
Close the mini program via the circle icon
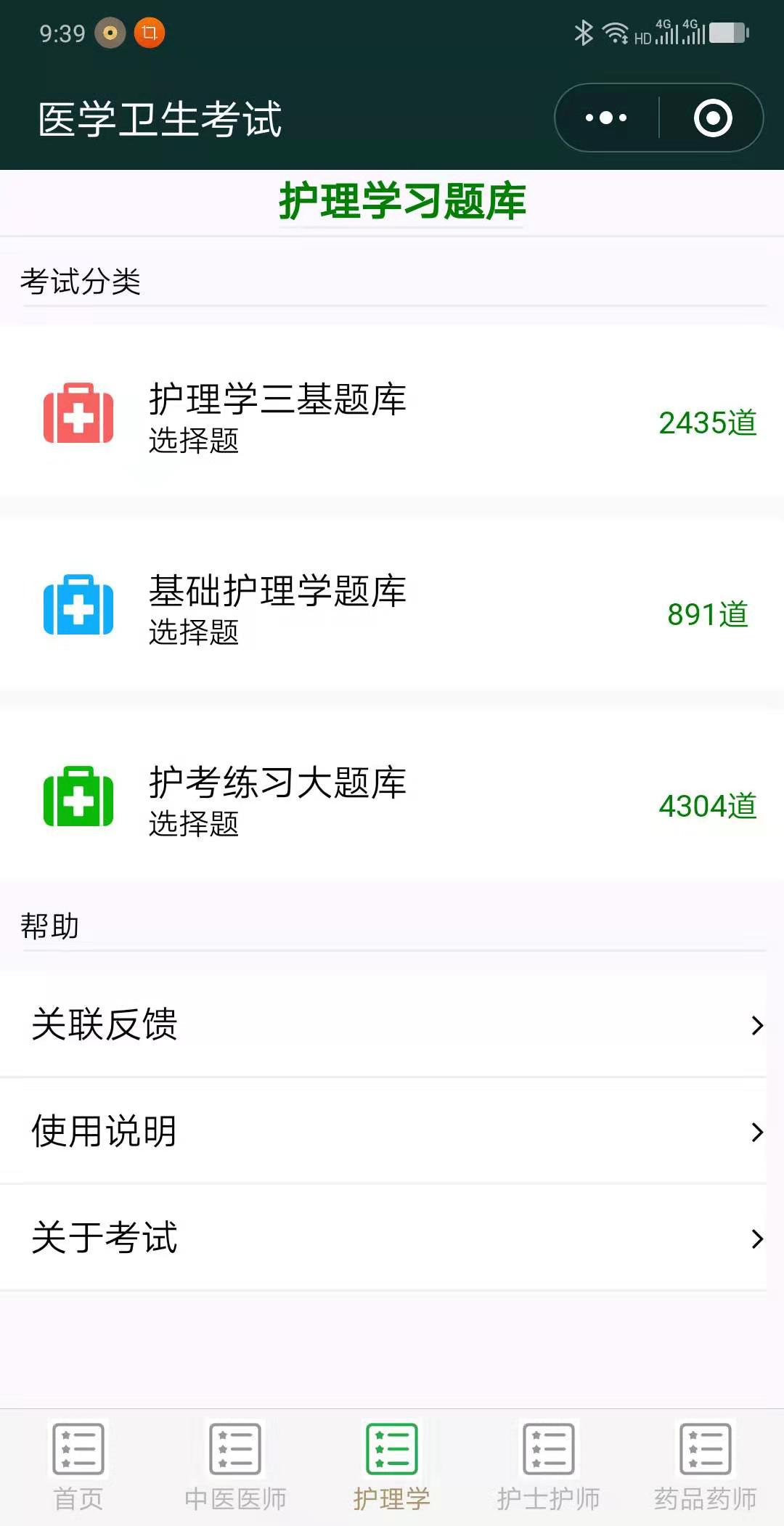click(x=713, y=118)
